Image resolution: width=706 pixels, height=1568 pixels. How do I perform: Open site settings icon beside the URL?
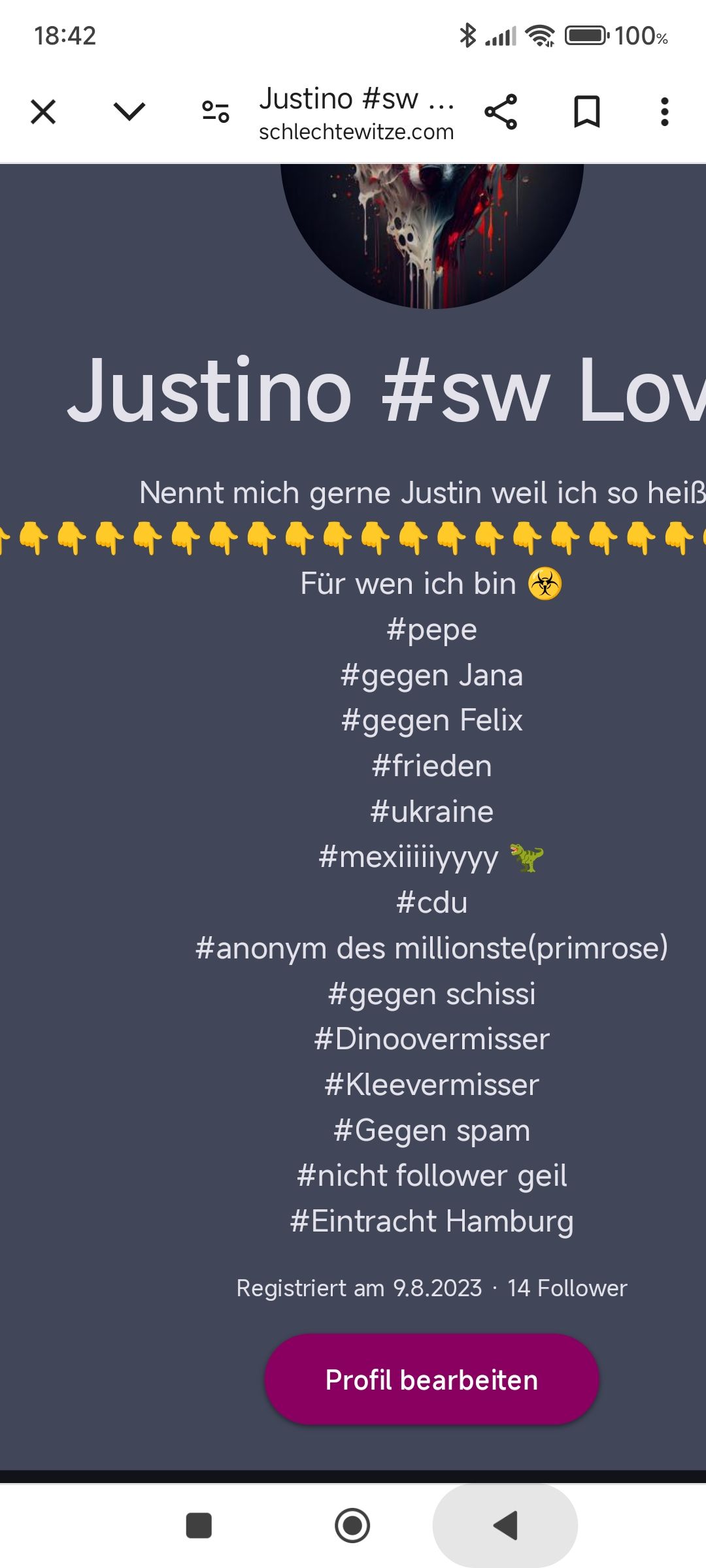pos(215,112)
